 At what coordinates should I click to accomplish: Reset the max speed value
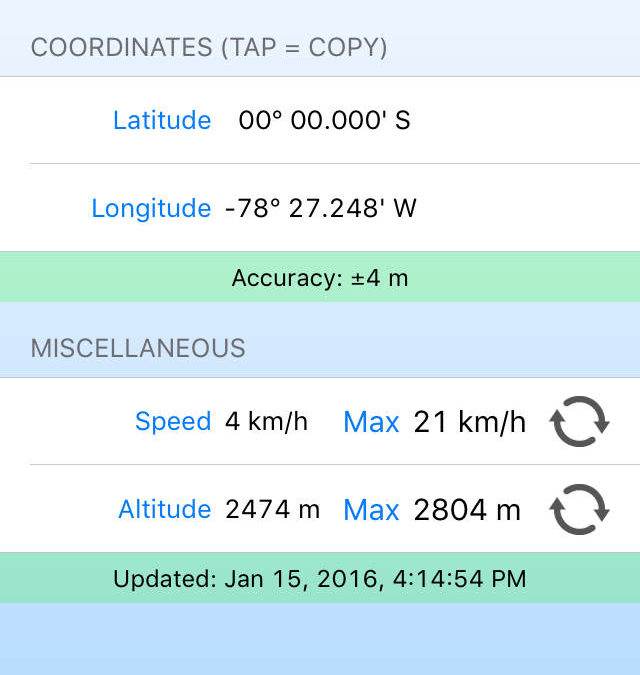[x=579, y=422]
